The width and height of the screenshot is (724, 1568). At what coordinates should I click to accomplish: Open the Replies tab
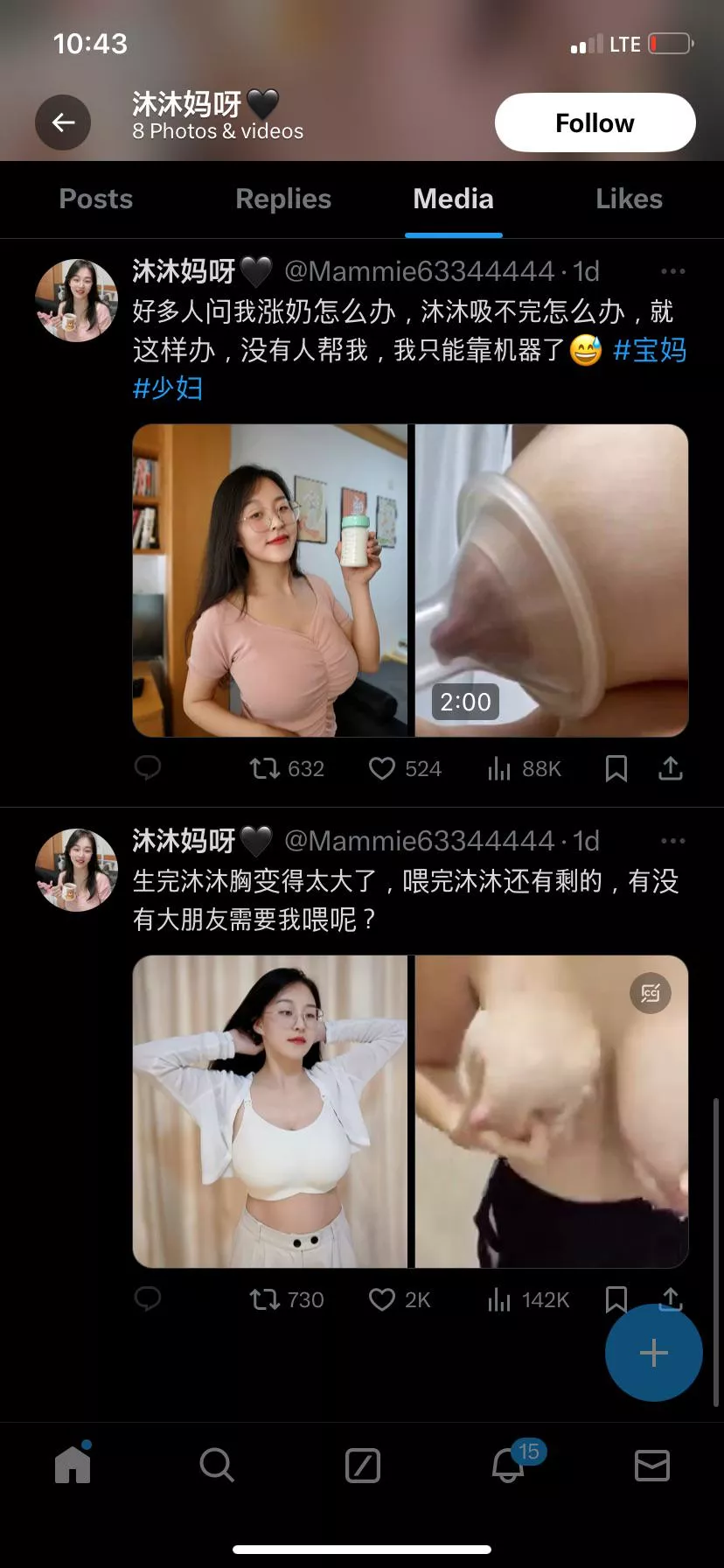283,199
